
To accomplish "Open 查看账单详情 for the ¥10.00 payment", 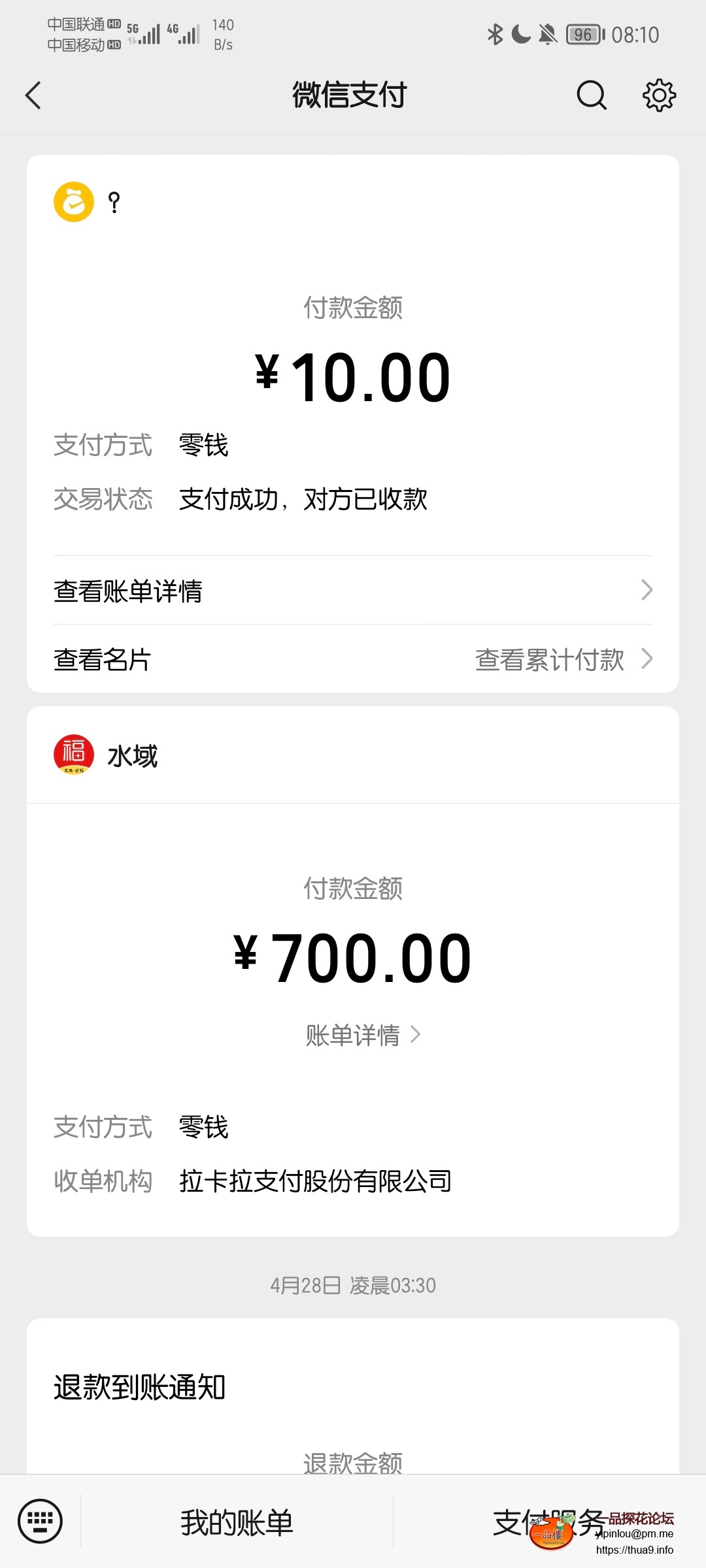I will [353, 591].
